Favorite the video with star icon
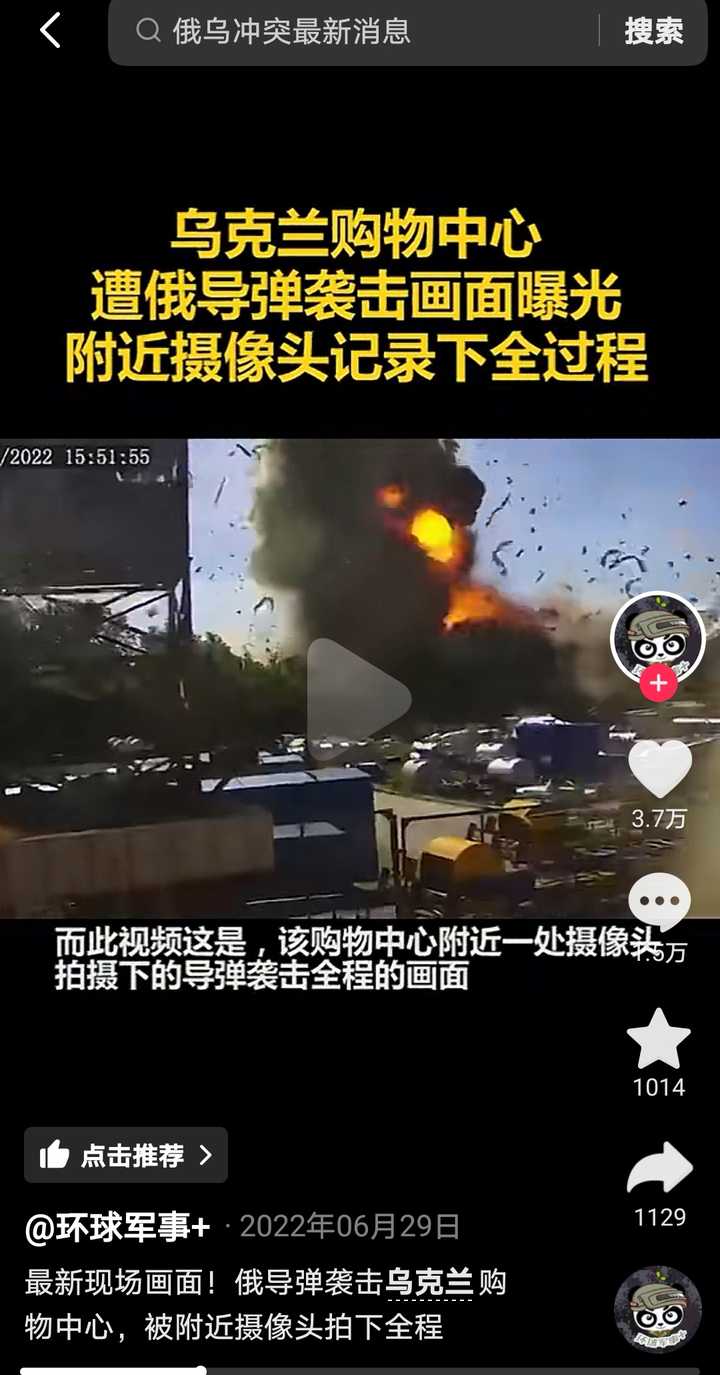The height and width of the screenshot is (1375, 720). click(x=659, y=1038)
